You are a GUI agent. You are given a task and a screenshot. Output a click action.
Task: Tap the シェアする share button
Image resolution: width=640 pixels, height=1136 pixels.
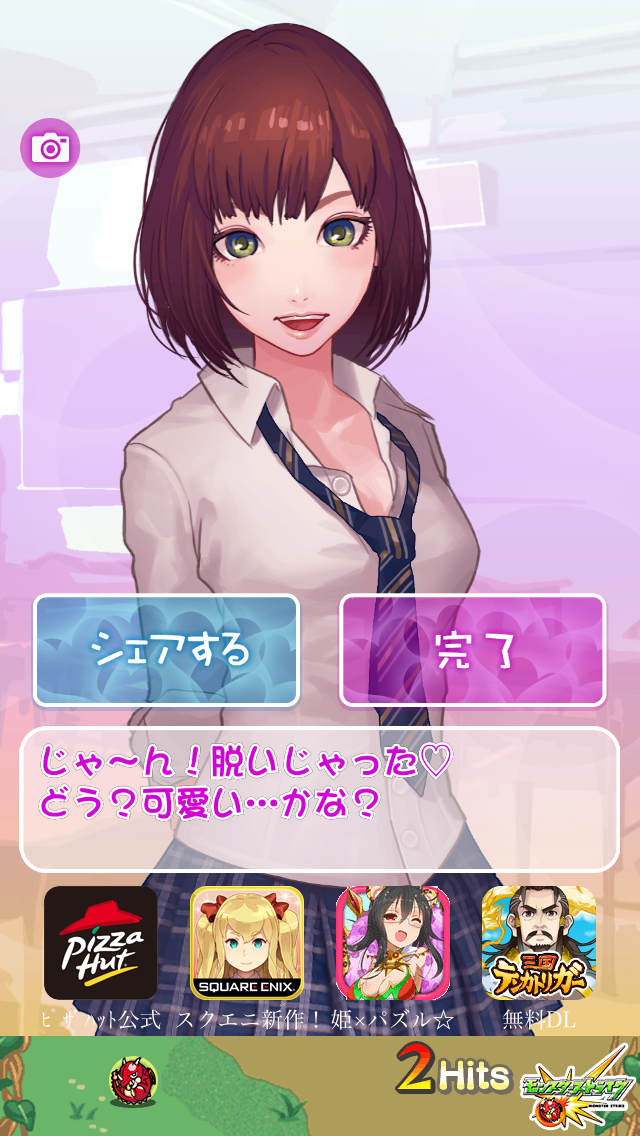pos(167,651)
